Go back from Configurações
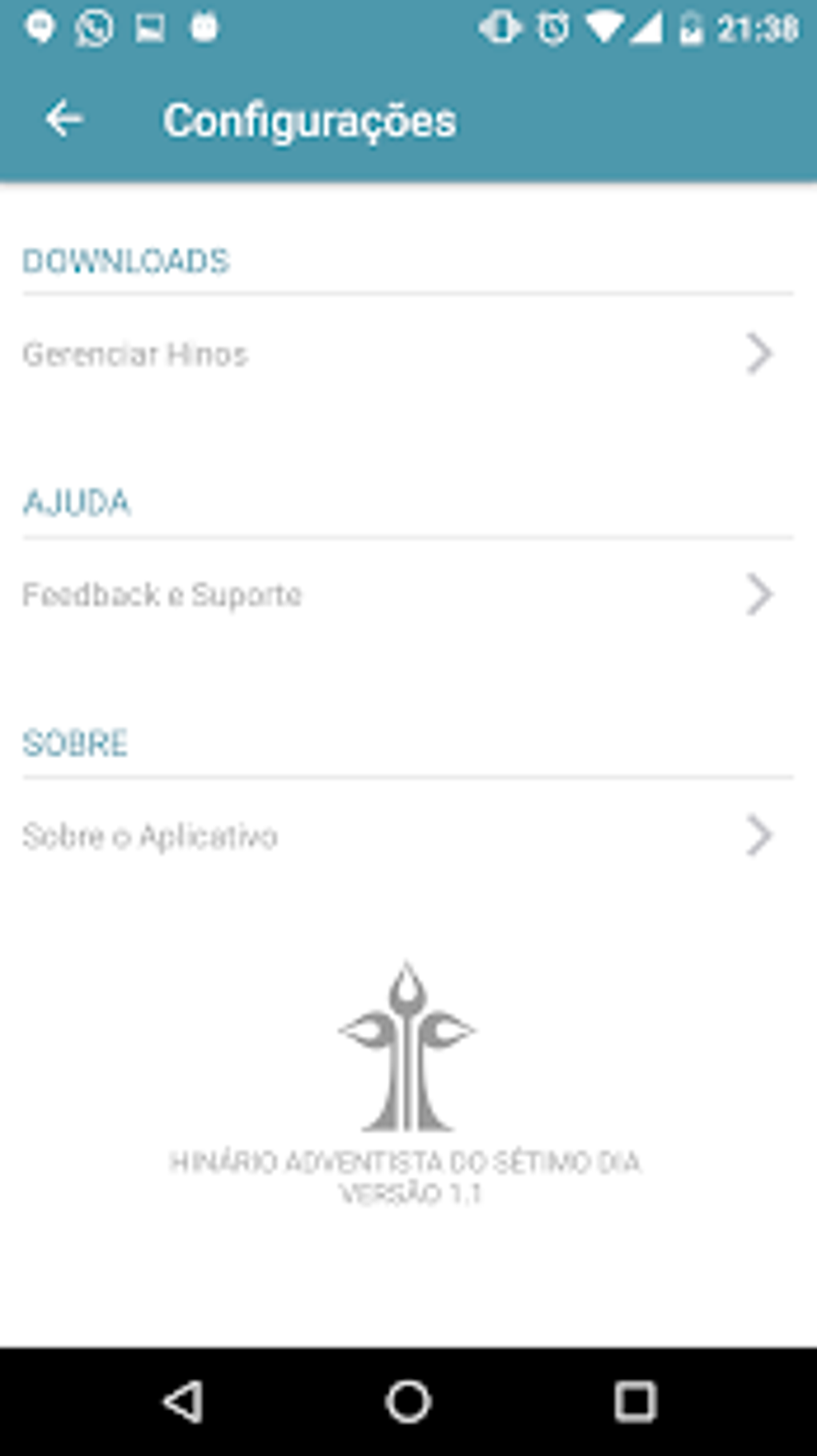The image size is (817, 1456). click(64, 120)
